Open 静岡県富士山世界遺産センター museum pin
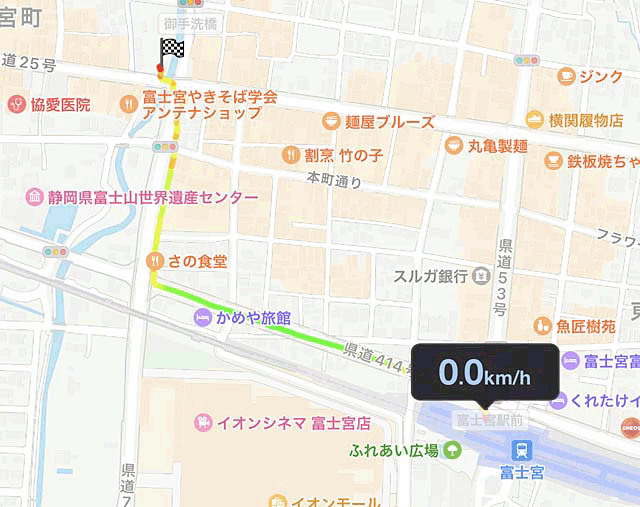The width and height of the screenshot is (640, 507). point(34,197)
